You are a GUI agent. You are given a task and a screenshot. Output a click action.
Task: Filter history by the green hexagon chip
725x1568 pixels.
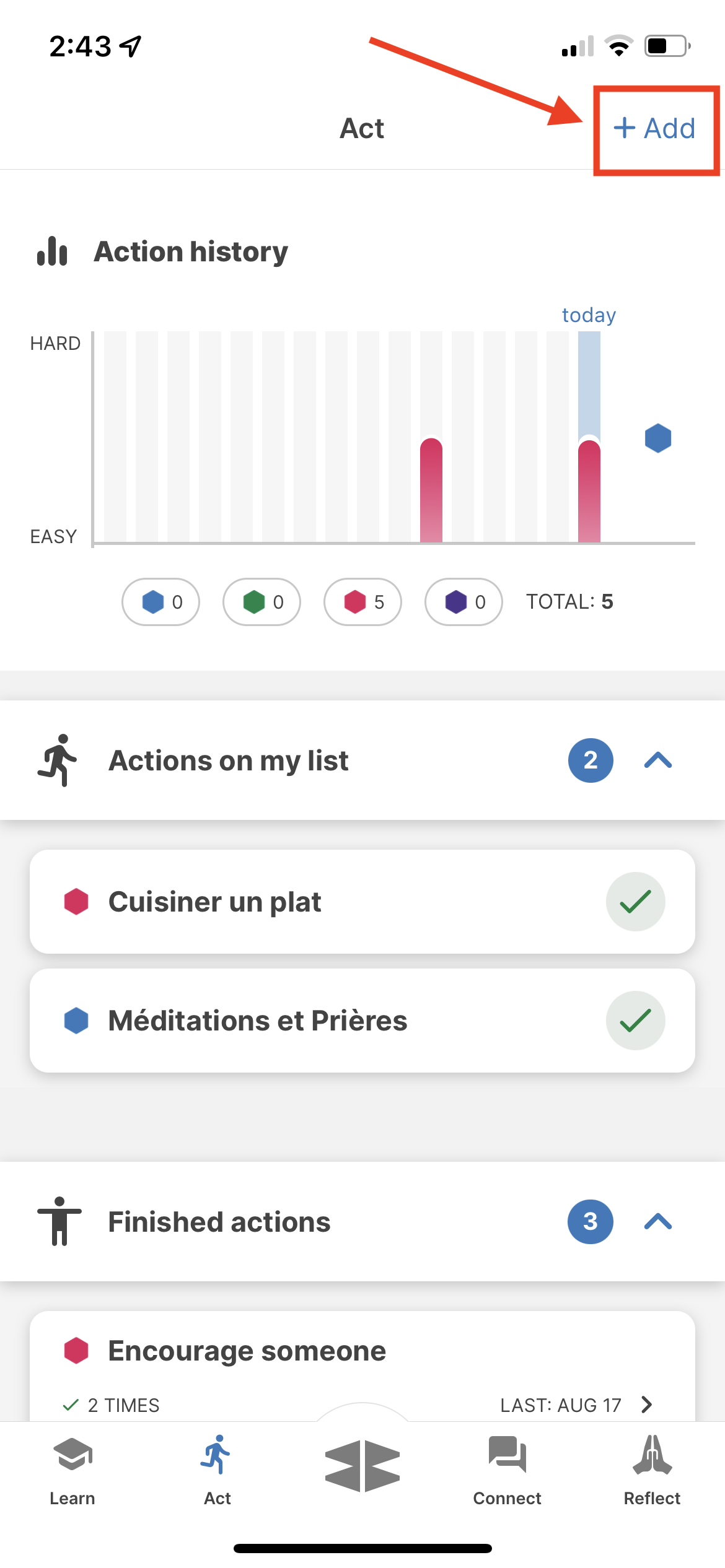(261, 602)
